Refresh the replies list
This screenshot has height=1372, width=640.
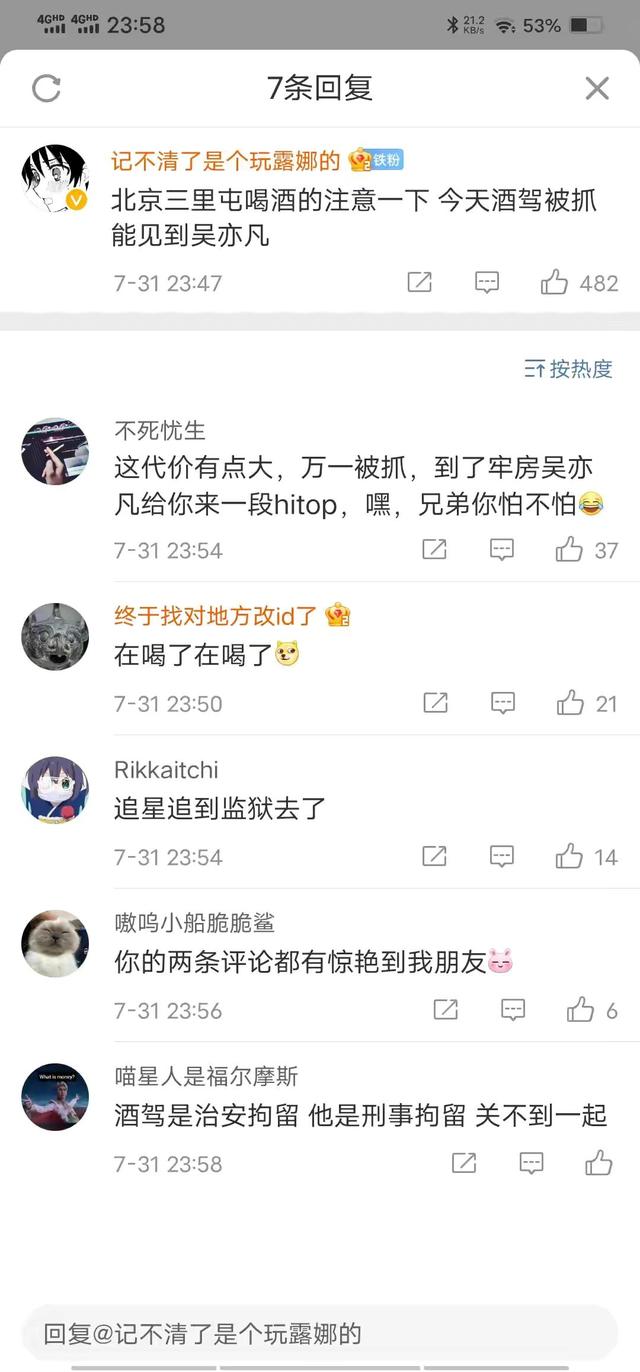point(46,88)
